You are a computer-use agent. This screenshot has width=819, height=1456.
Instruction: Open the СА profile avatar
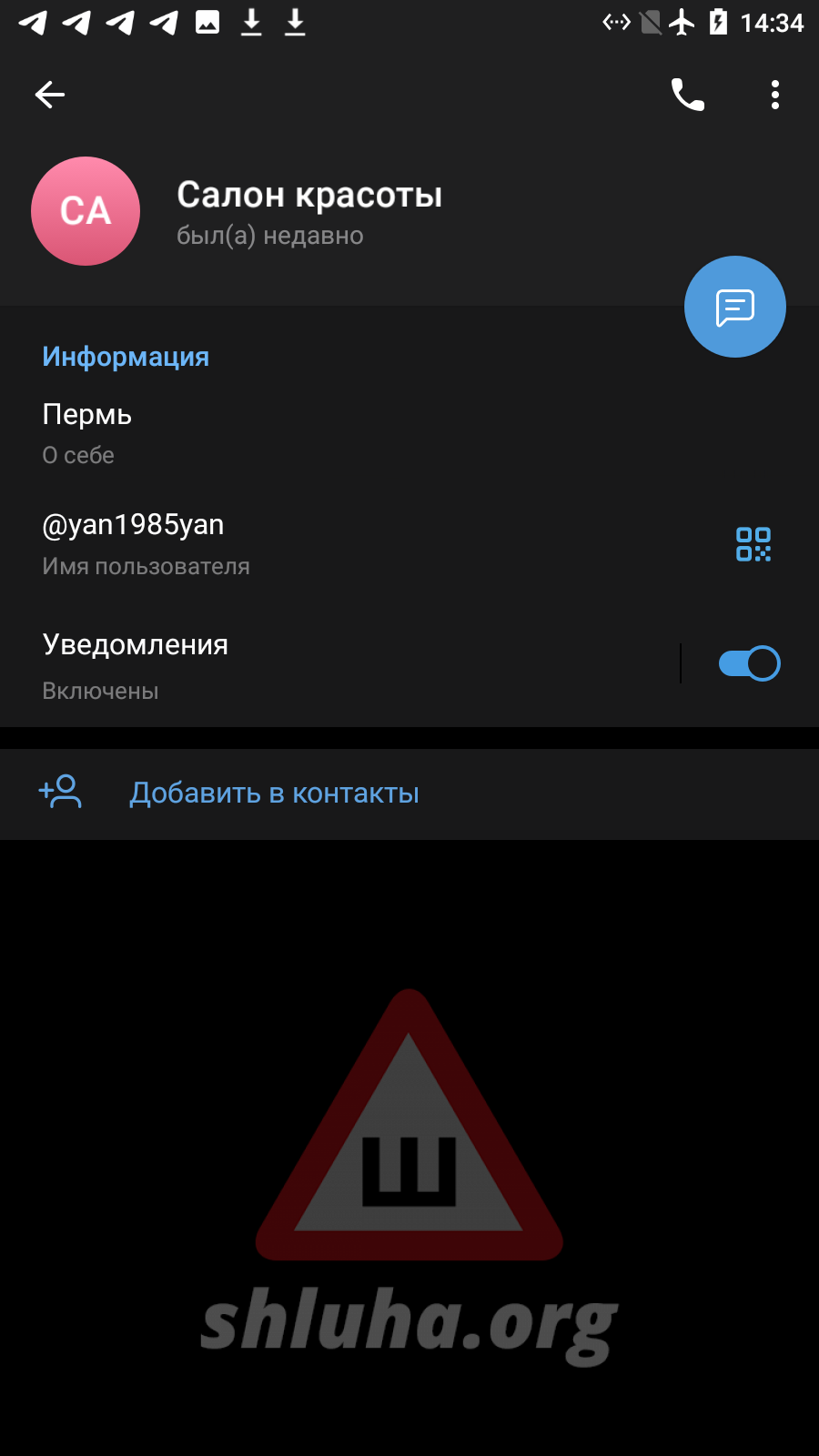tap(86, 211)
